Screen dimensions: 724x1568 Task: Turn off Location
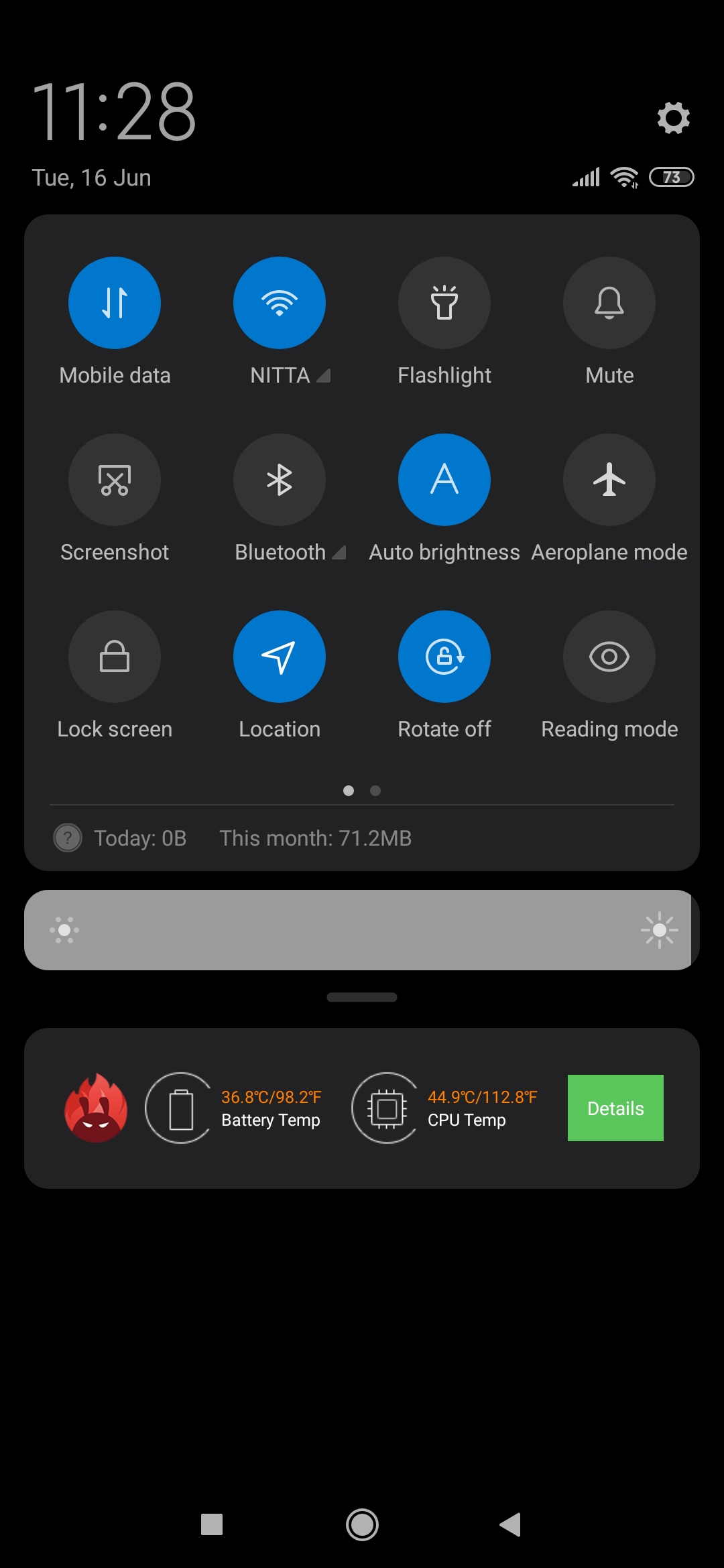coord(280,657)
